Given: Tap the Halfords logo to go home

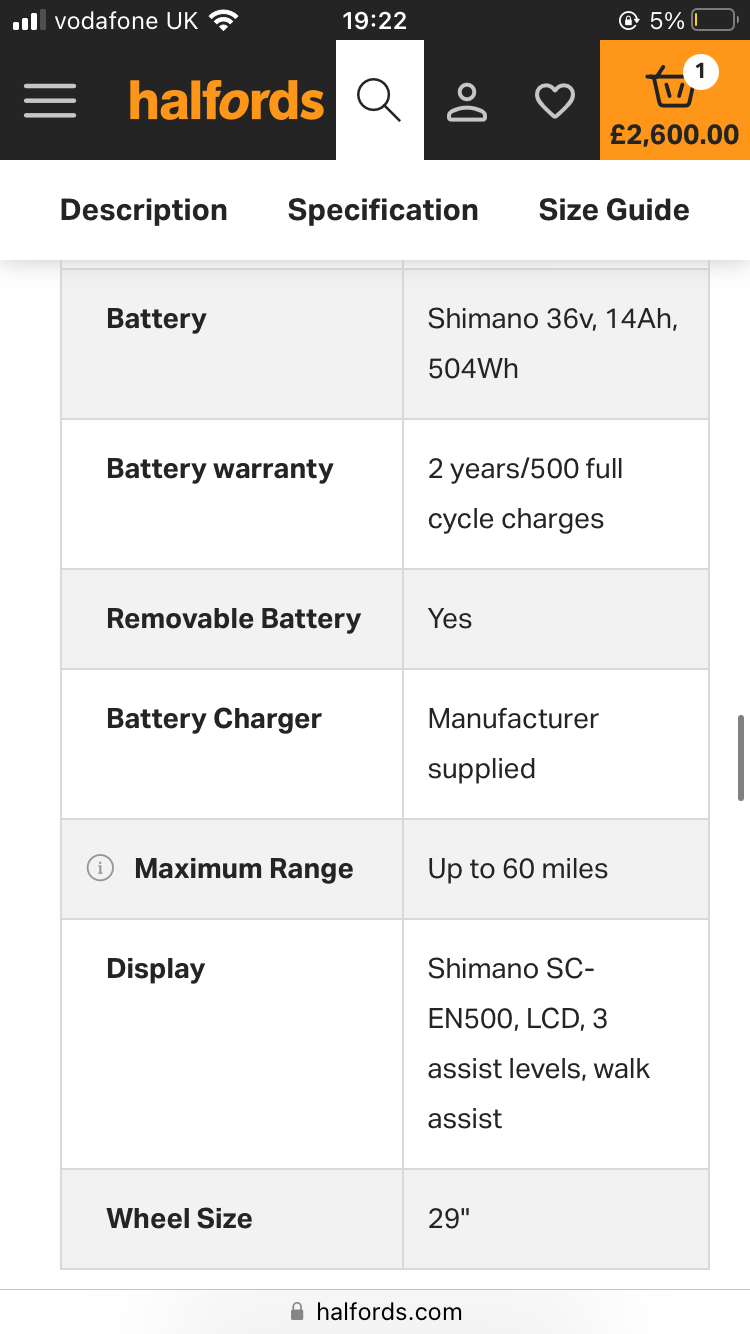Looking at the screenshot, I should coord(227,101).
